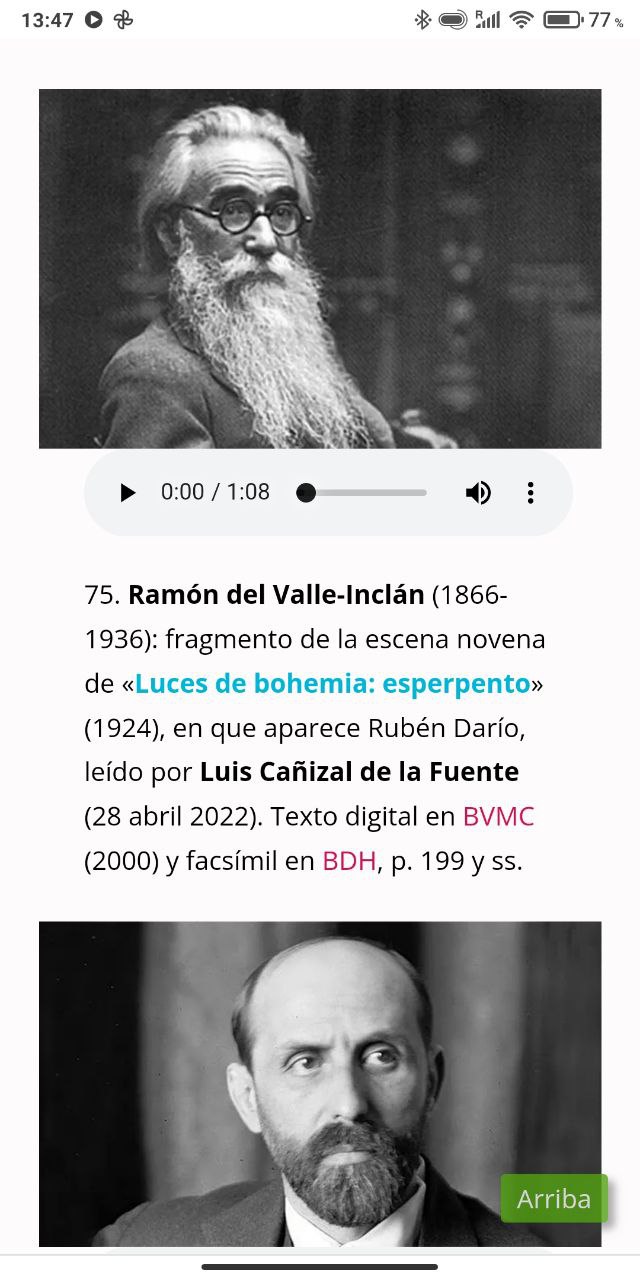
Task: Tap the audio progress seek bar
Action: pos(366,493)
